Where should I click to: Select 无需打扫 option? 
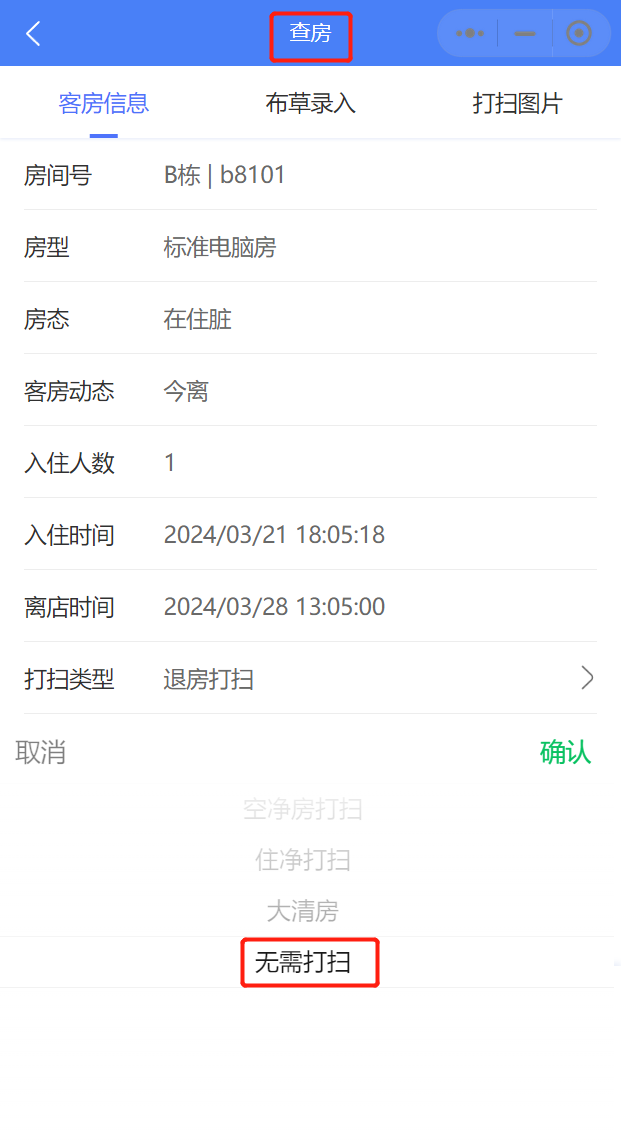point(303,962)
